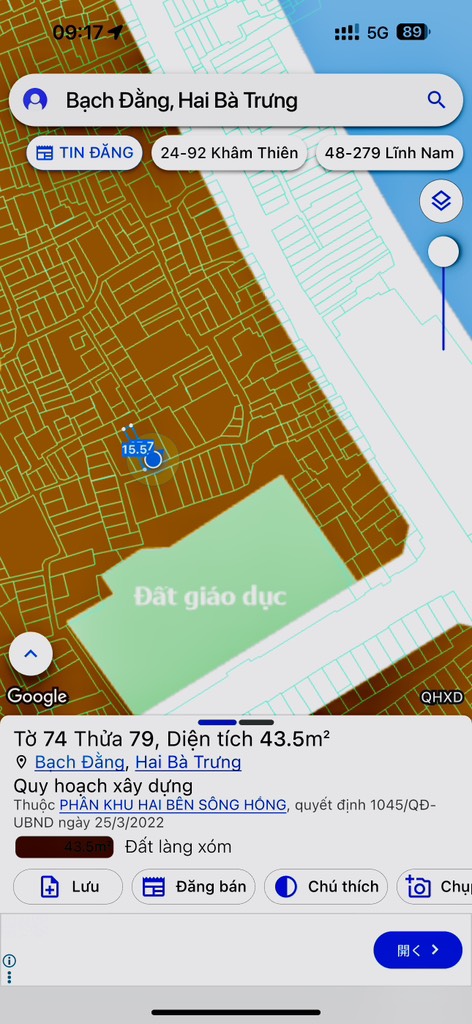Viewport: 472px width, 1024px height.
Task: Select the 48-279 Lĩnh Nam chip
Action: pyautogui.click(x=390, y=153)
